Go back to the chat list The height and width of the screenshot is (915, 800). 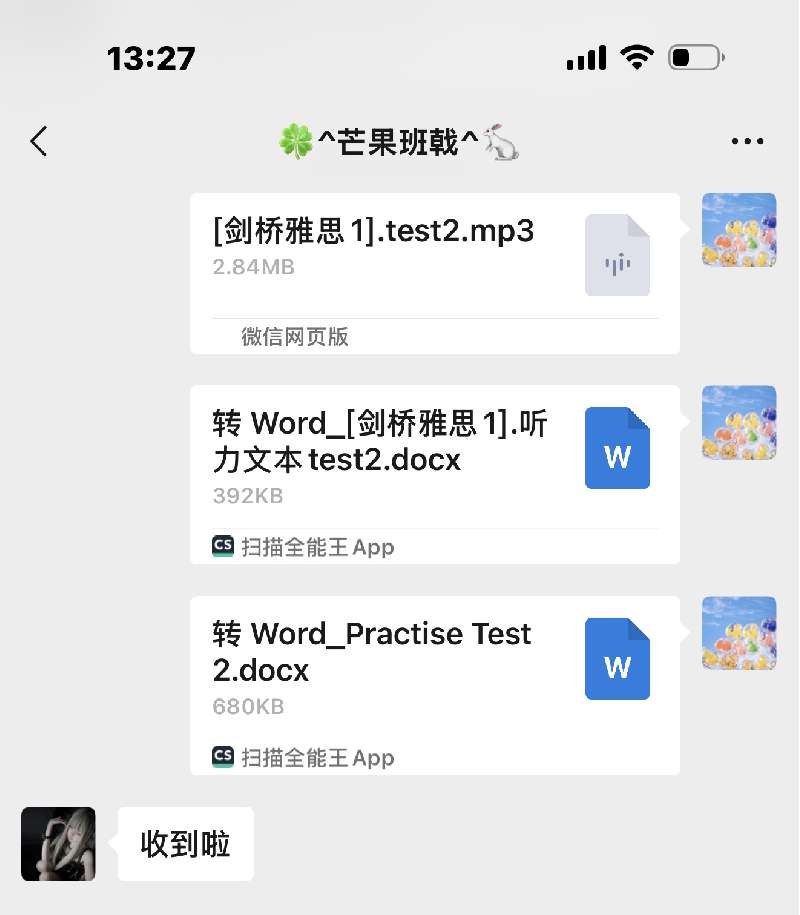pyautogui.click(x=38, y=142)
